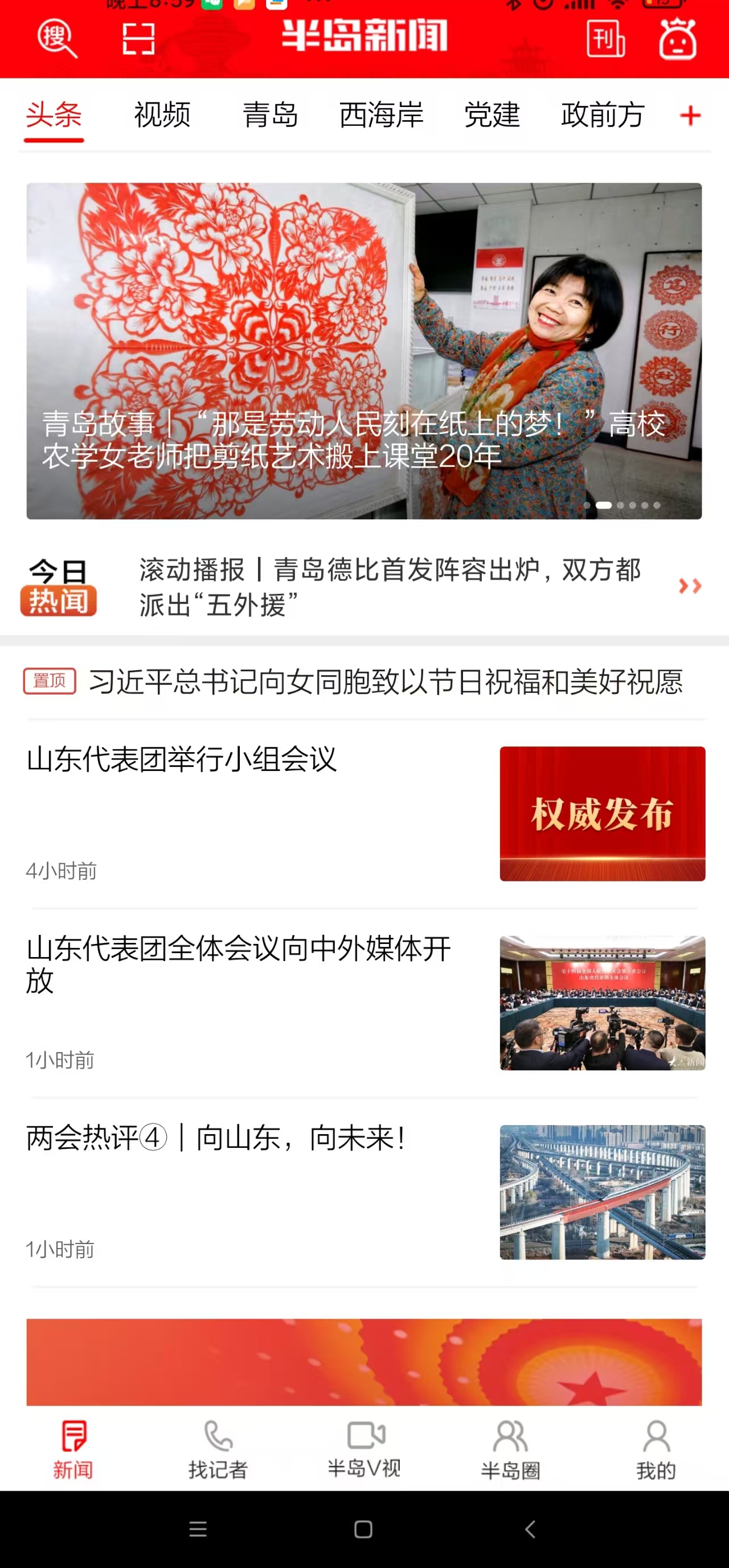The image size is (729, 1568).
Task: Open the 党建 channel tab
Action: pos(492,115)
